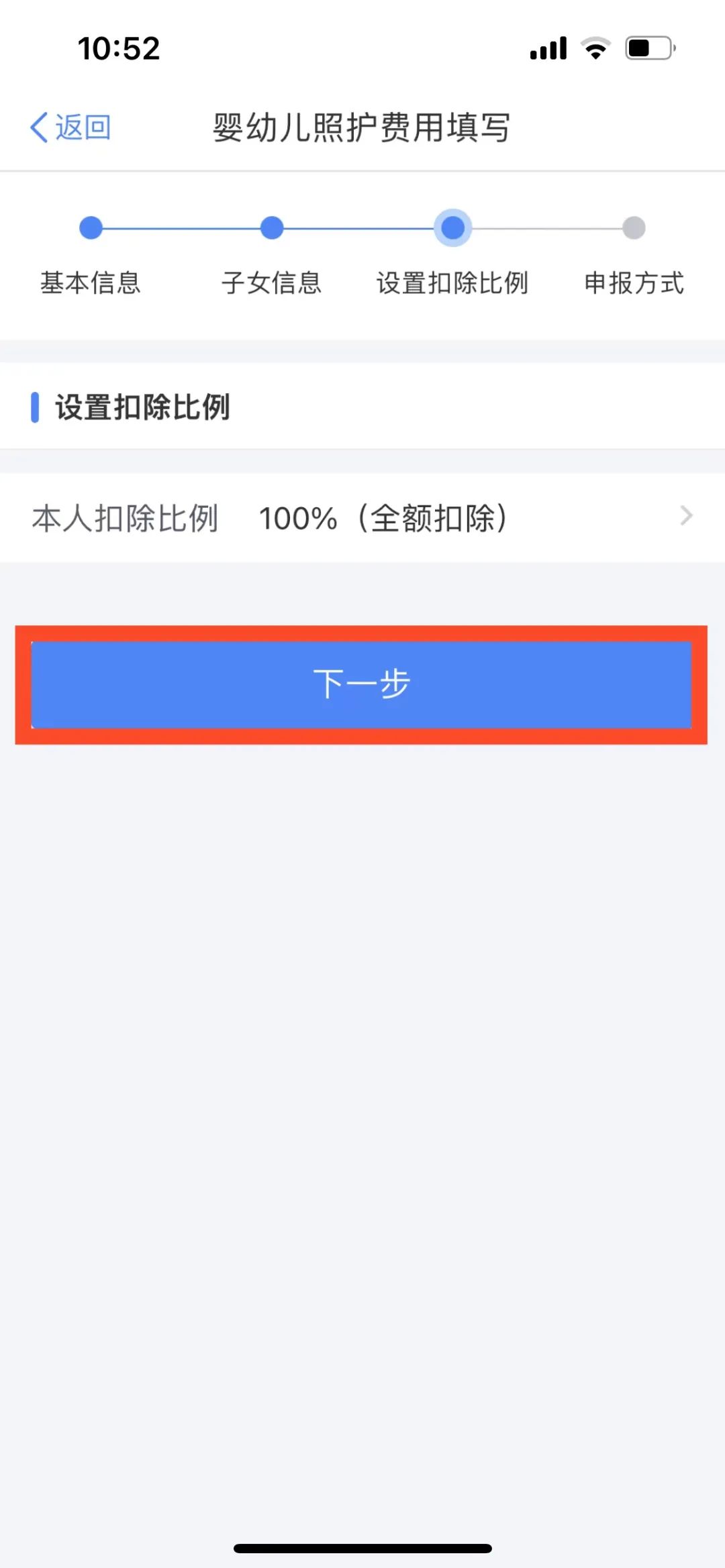
Task: Tap 下一步 to continue
Action: coord(361,684)
